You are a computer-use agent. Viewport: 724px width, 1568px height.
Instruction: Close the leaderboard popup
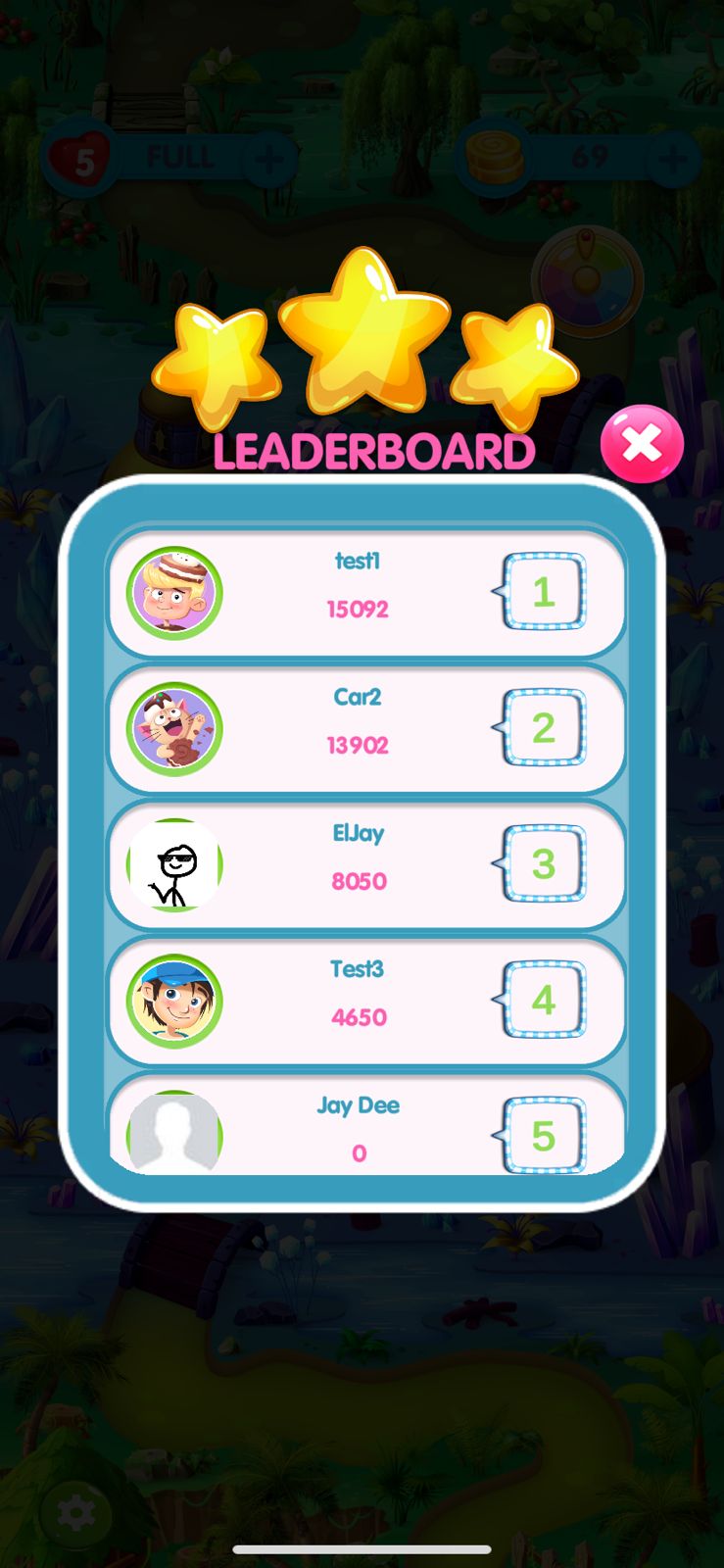(642, 444)
